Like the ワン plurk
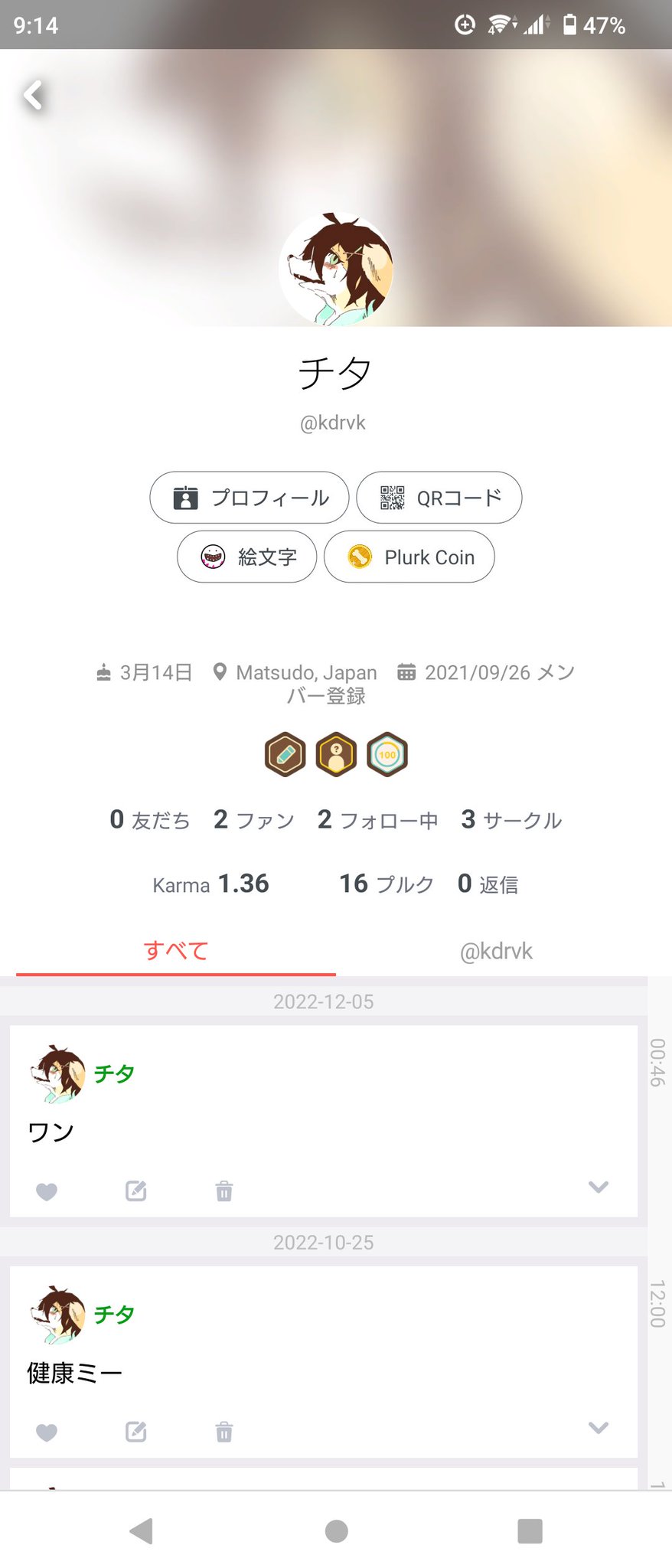The height and width of the screenshot is (1568, 672). (47, 1191)
